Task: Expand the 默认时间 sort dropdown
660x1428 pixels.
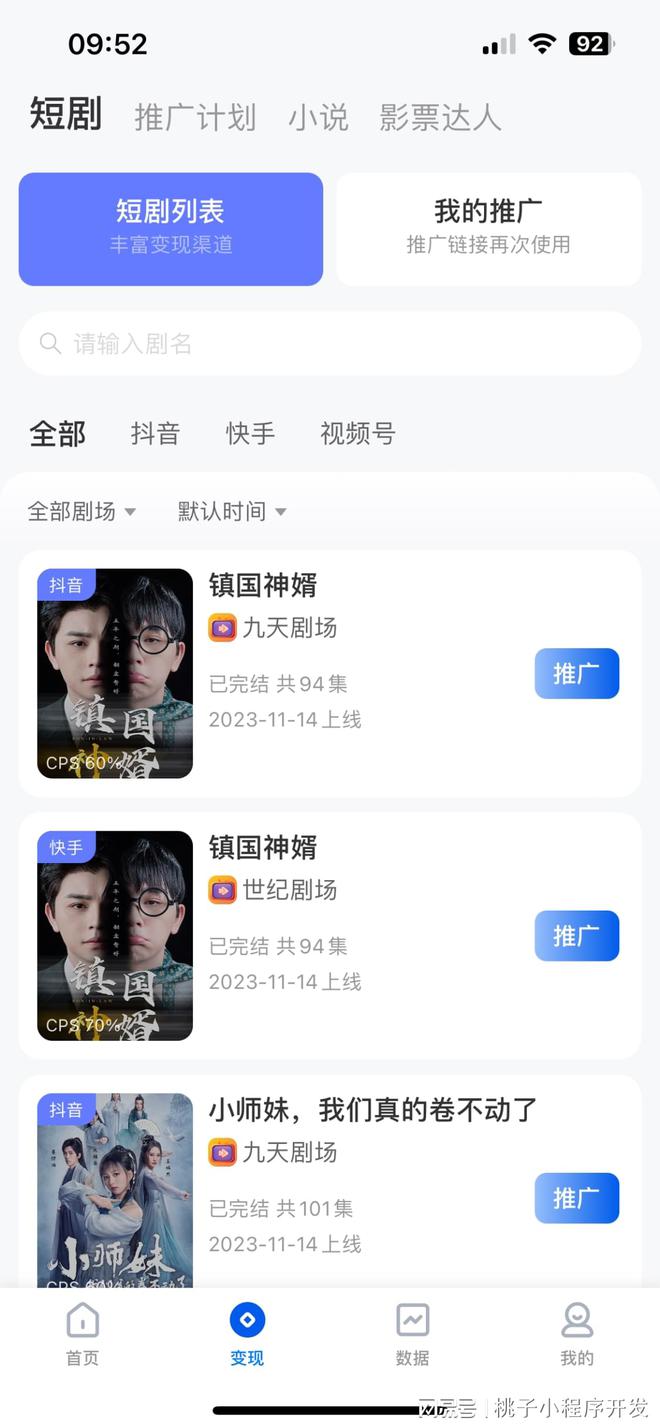Action: coord(232,511)
